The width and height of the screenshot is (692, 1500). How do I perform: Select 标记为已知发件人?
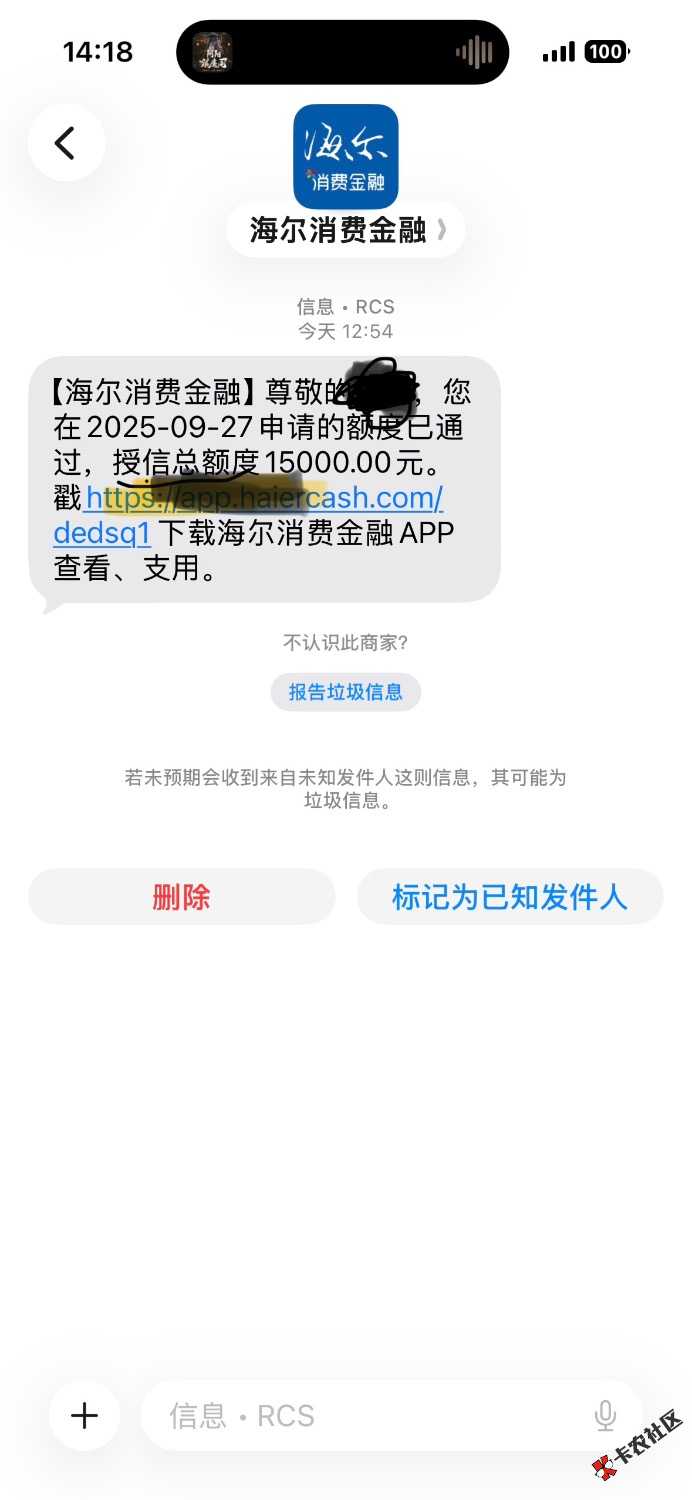click(x=509, y=897)
